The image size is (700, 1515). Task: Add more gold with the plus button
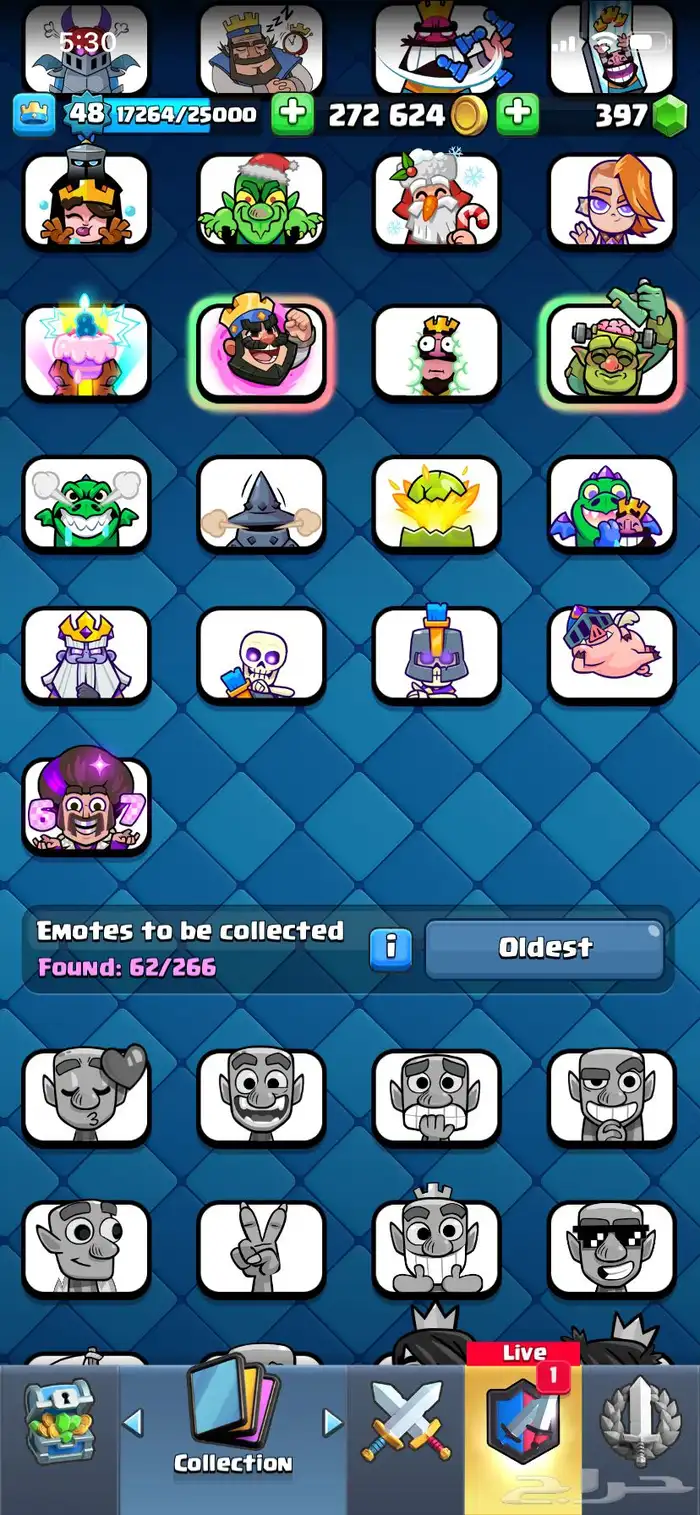click(517, 115)
